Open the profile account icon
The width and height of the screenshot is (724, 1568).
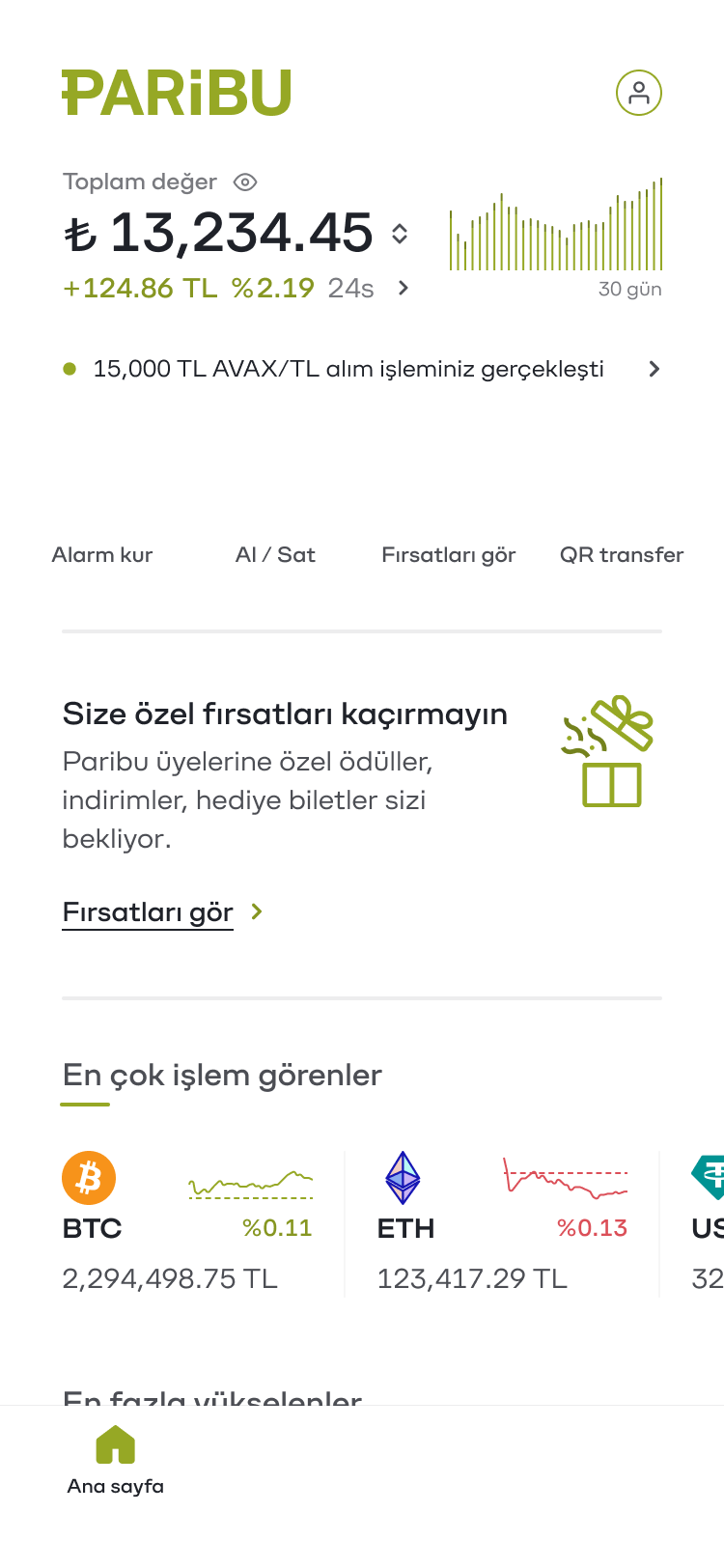(x=638, y=93)
